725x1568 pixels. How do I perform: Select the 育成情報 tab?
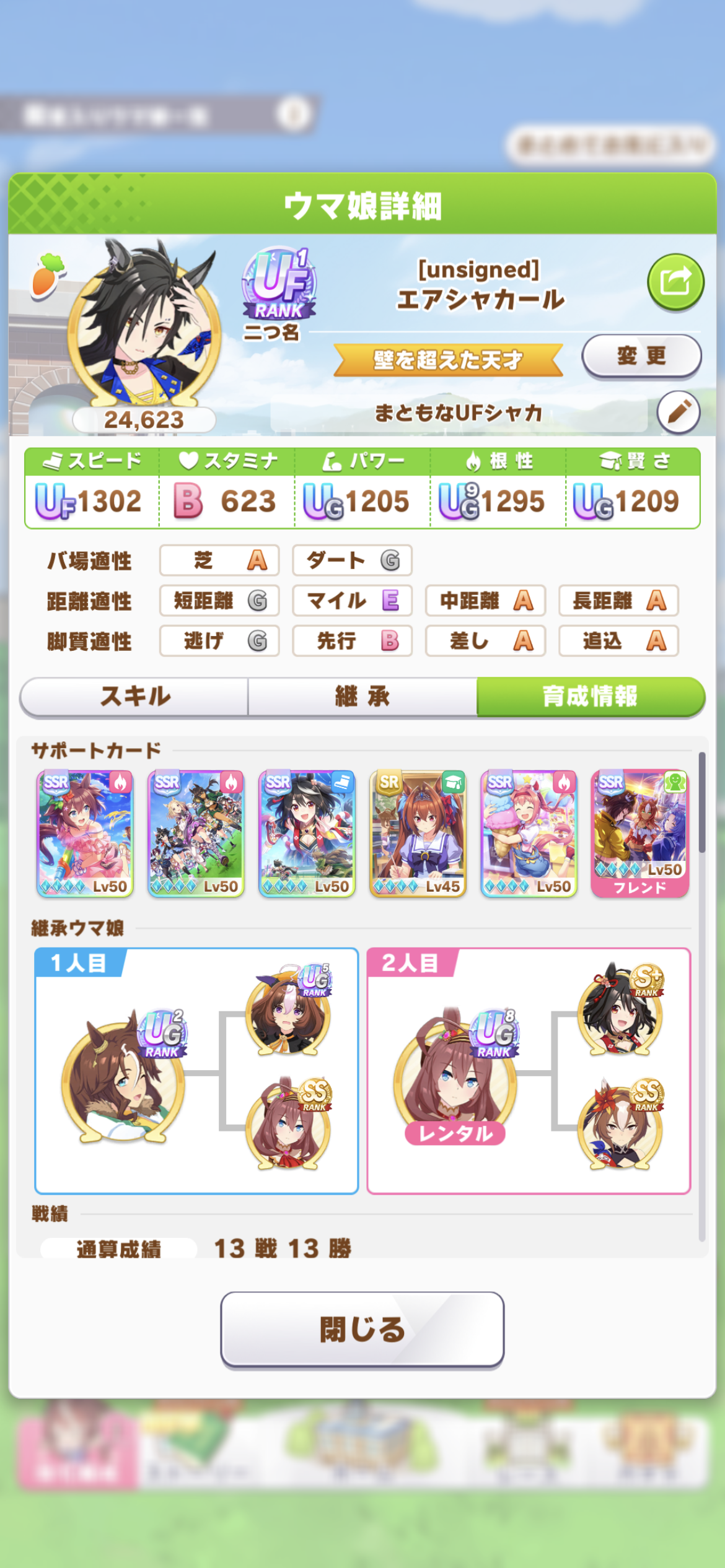[590, 696]
